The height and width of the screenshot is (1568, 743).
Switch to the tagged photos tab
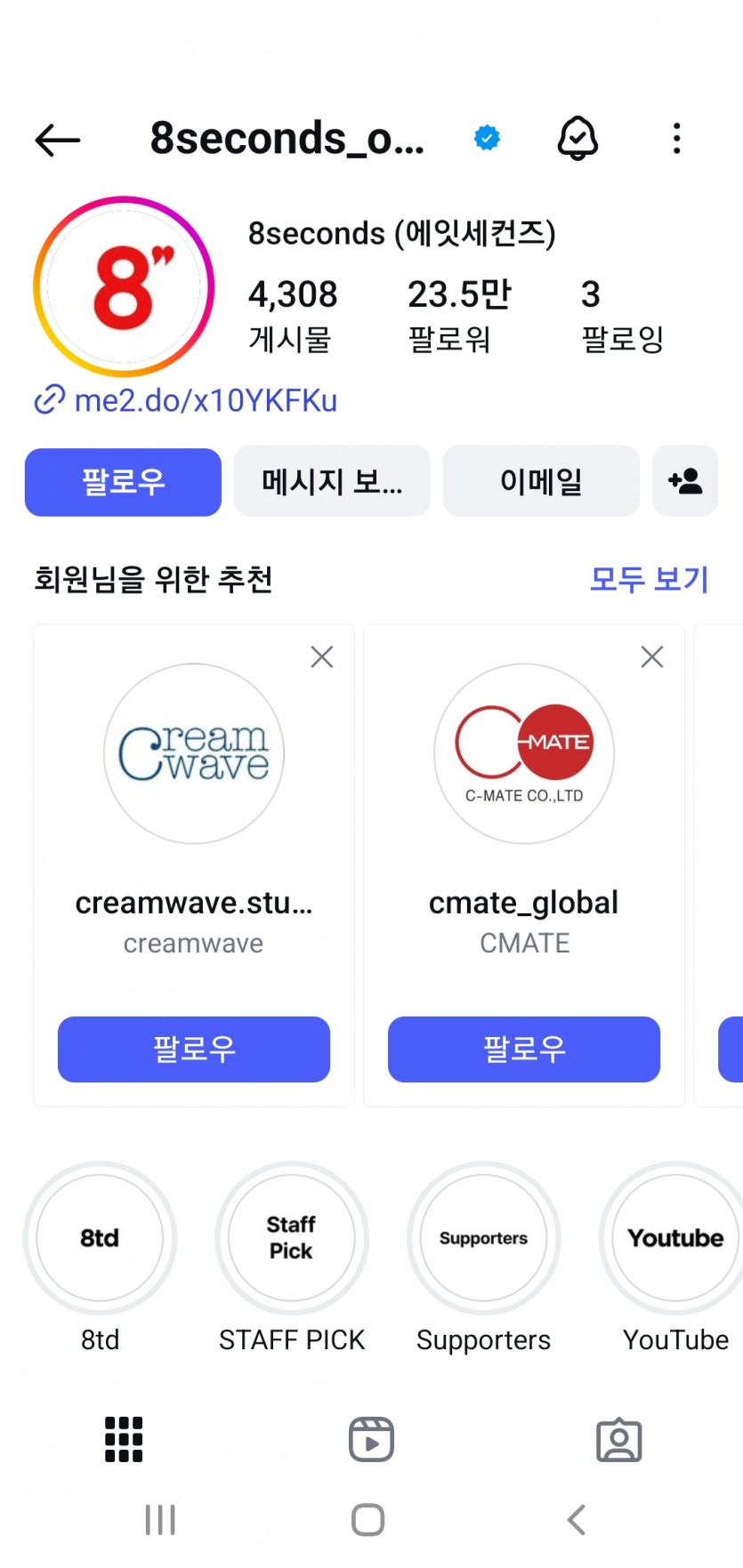click(619, 1439)
